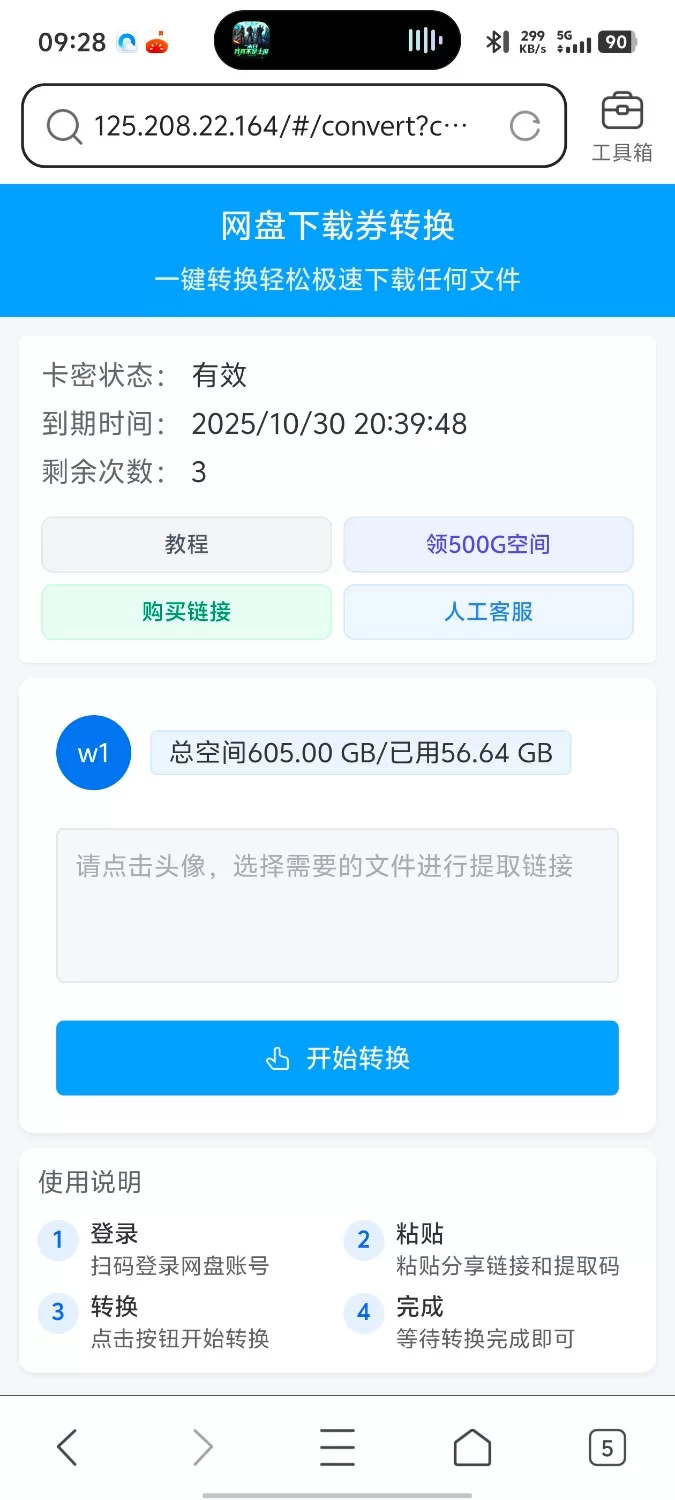Show the 5 open browser tabs
The height and width of the screenshot is (1500, 675).
(x=607, y=1447)
